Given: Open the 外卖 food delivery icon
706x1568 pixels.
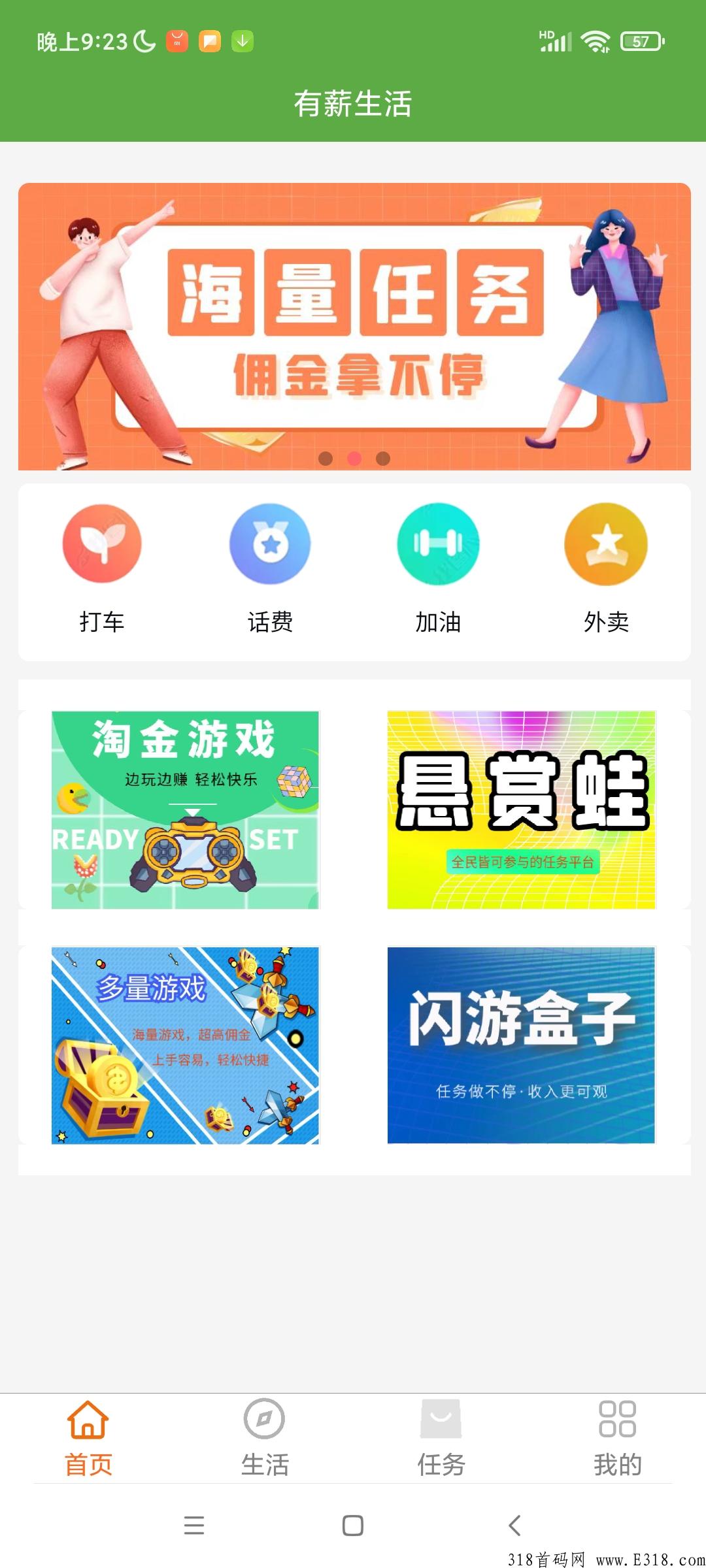Looking at the screenshot, I should point(605,544).
